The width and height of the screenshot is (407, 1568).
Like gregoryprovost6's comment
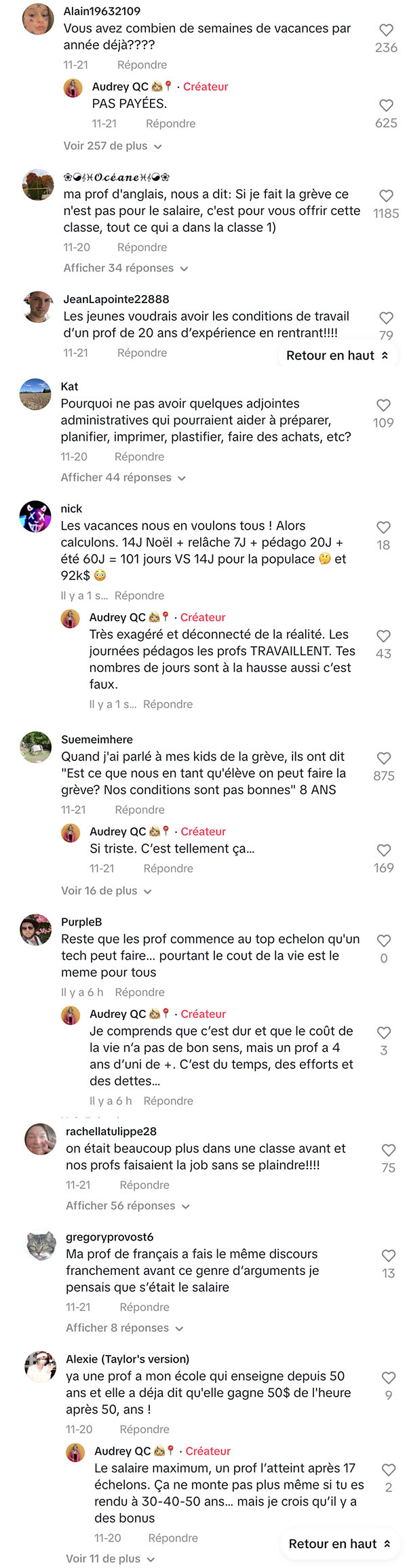(389, 1255)
